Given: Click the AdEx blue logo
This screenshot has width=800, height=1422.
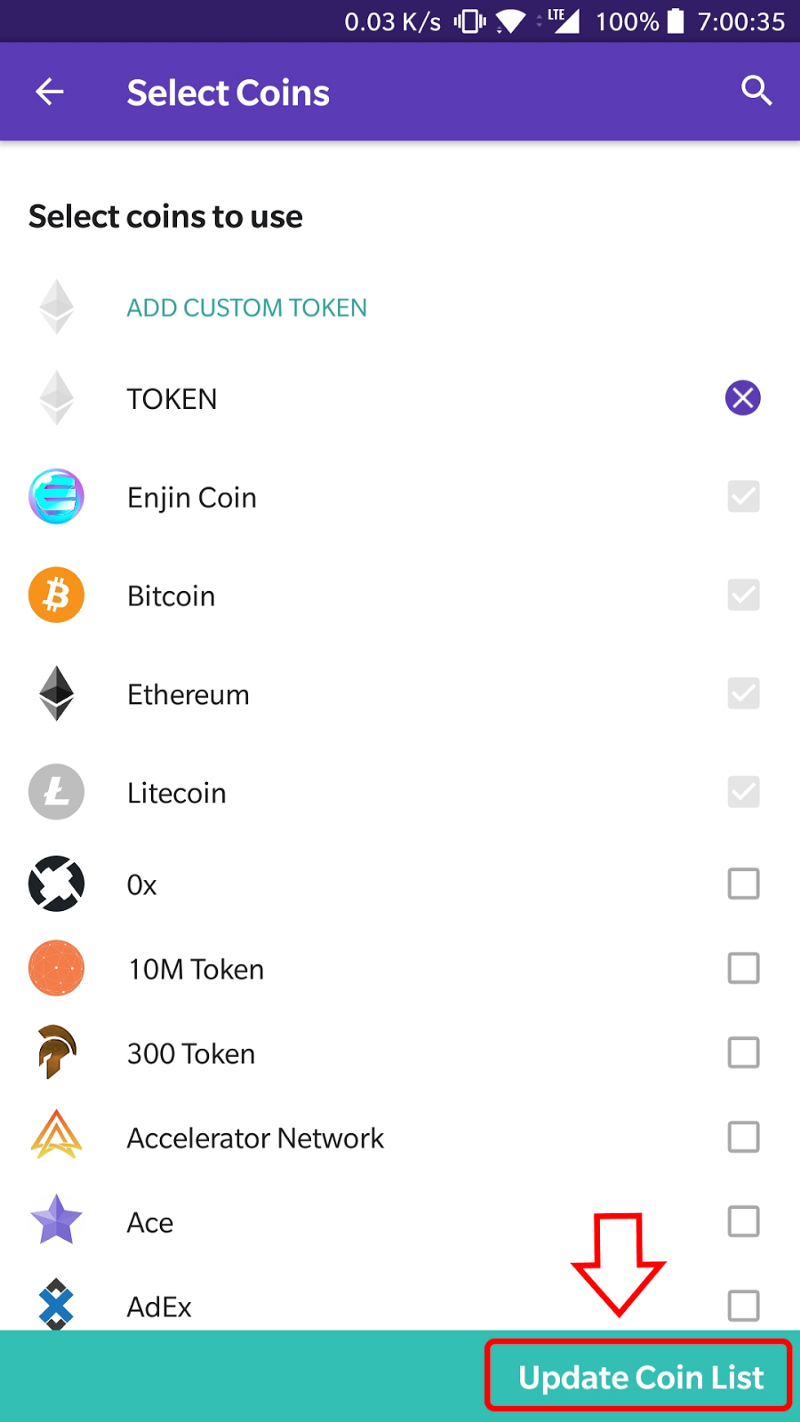Looking at the screenshot, I should coord(56,1305).
